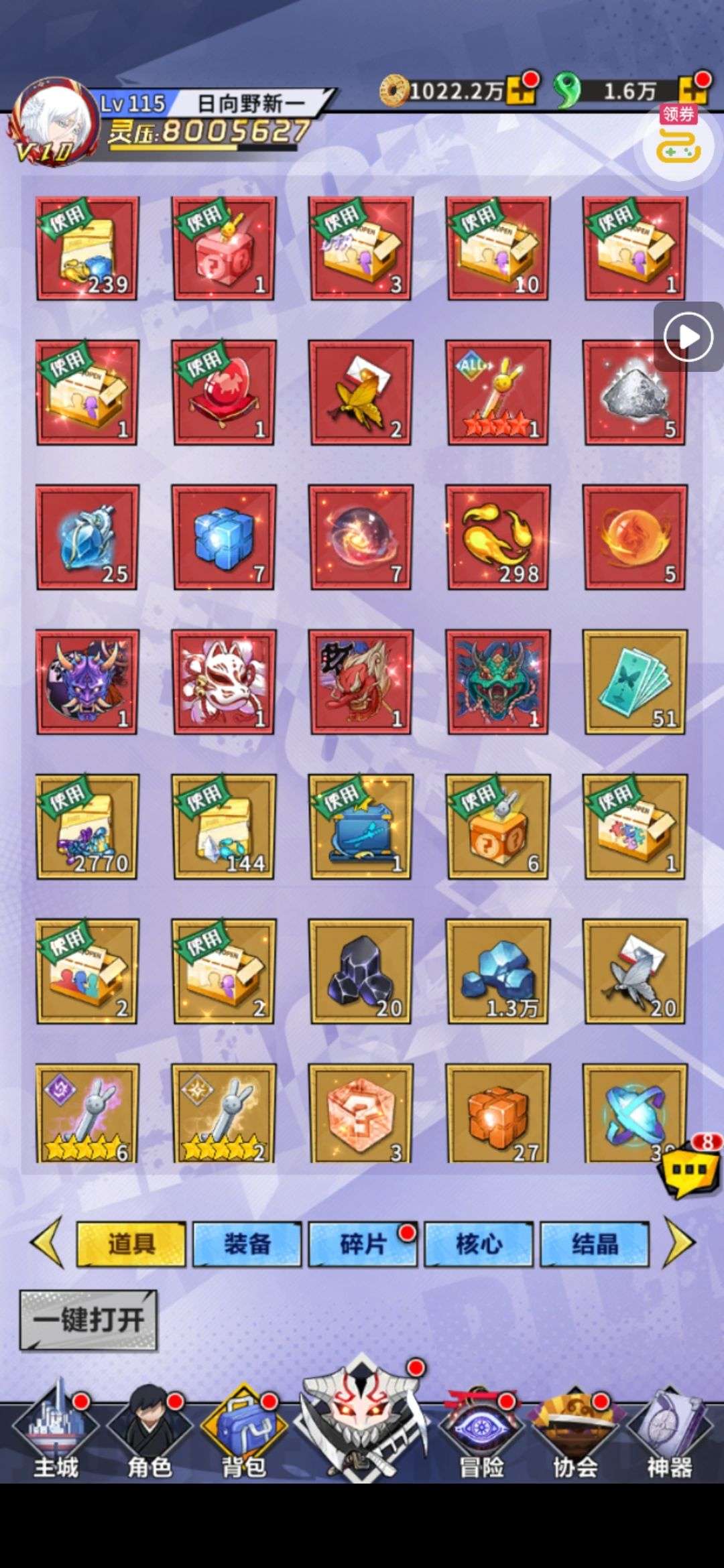Image resolution: width=724 pixels, height=1568 pixels.
Task: Open the 角色 section
Action: pos(150,1431)
